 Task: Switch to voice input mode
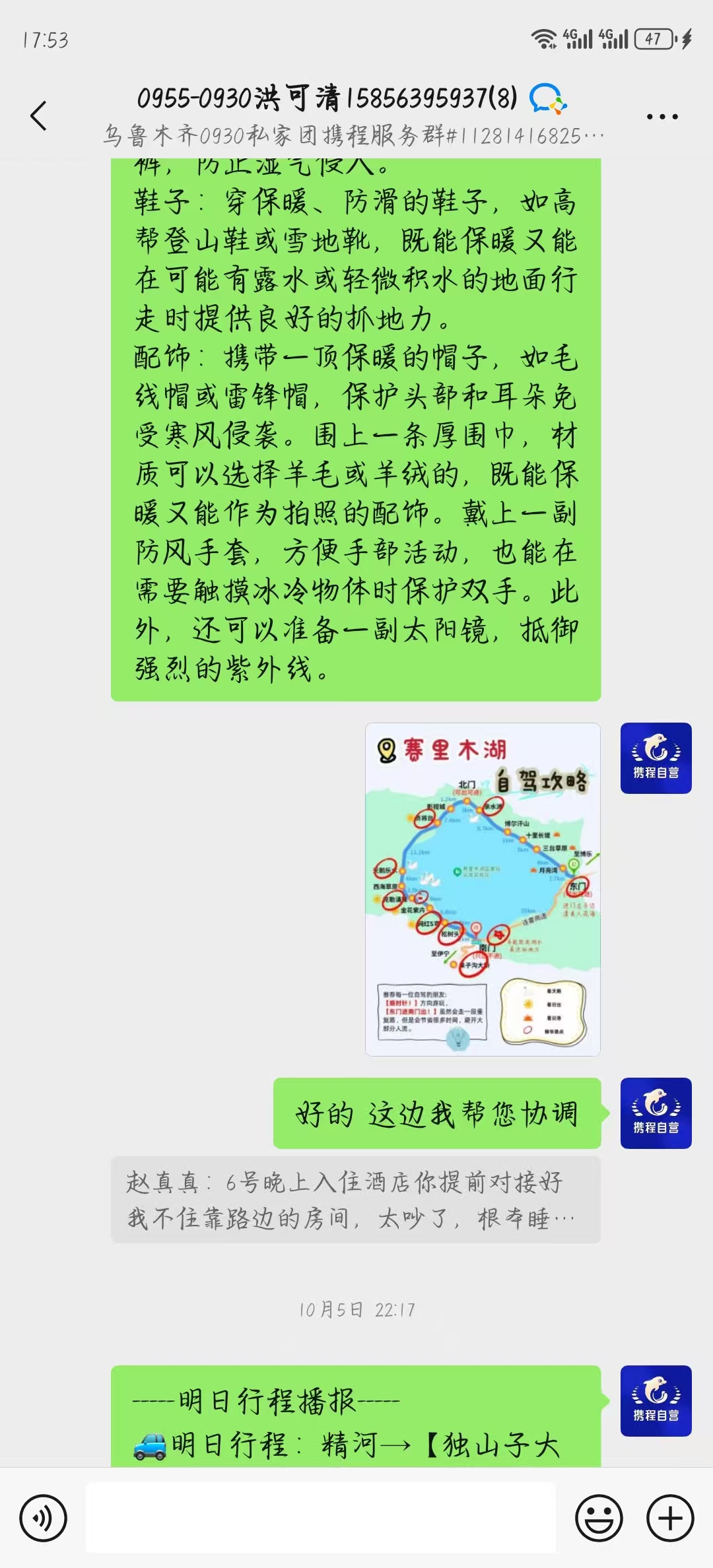[44, 1518]
